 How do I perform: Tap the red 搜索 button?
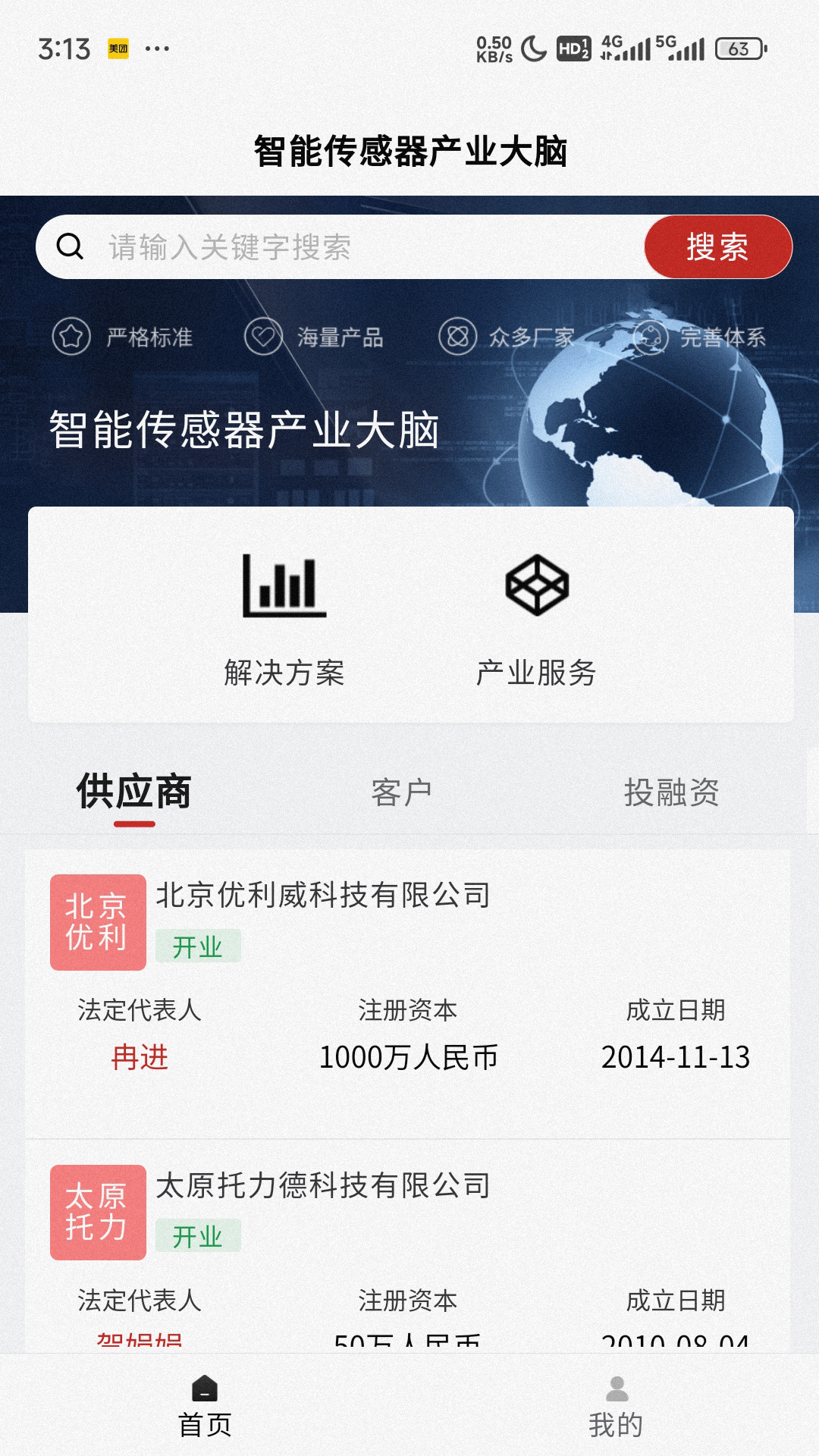coord(717,247)
